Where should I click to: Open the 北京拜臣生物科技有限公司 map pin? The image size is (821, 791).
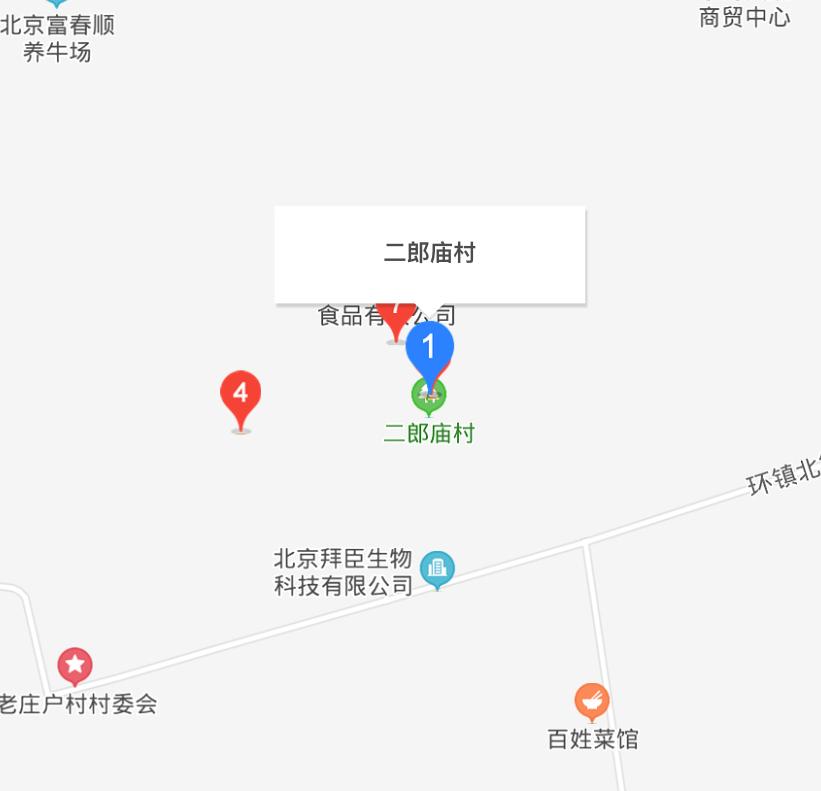pyautogui.click(x=437, y=569)
